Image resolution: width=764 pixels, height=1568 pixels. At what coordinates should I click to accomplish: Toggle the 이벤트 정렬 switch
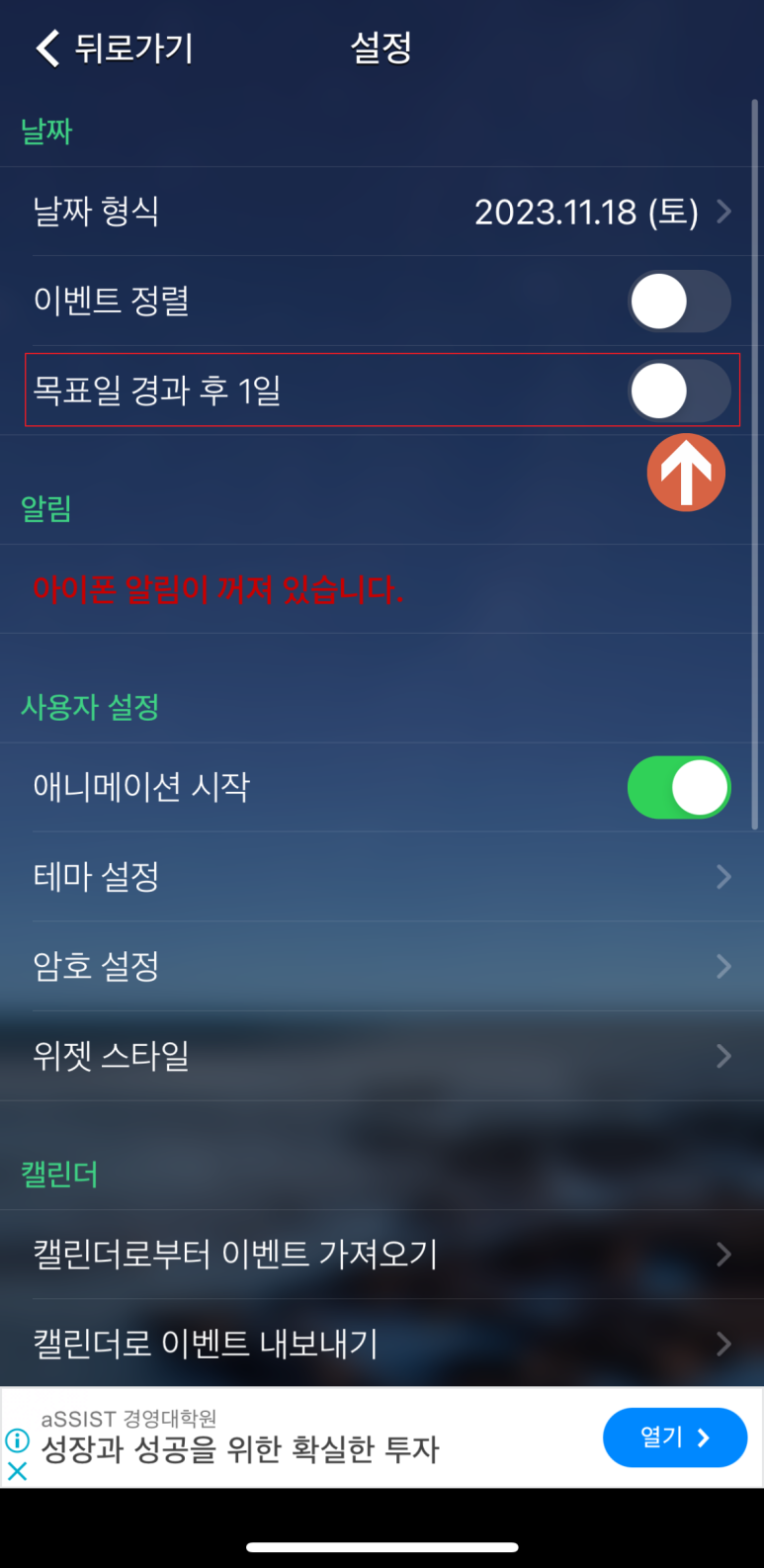pyautogui.click(x=679, y=302)
